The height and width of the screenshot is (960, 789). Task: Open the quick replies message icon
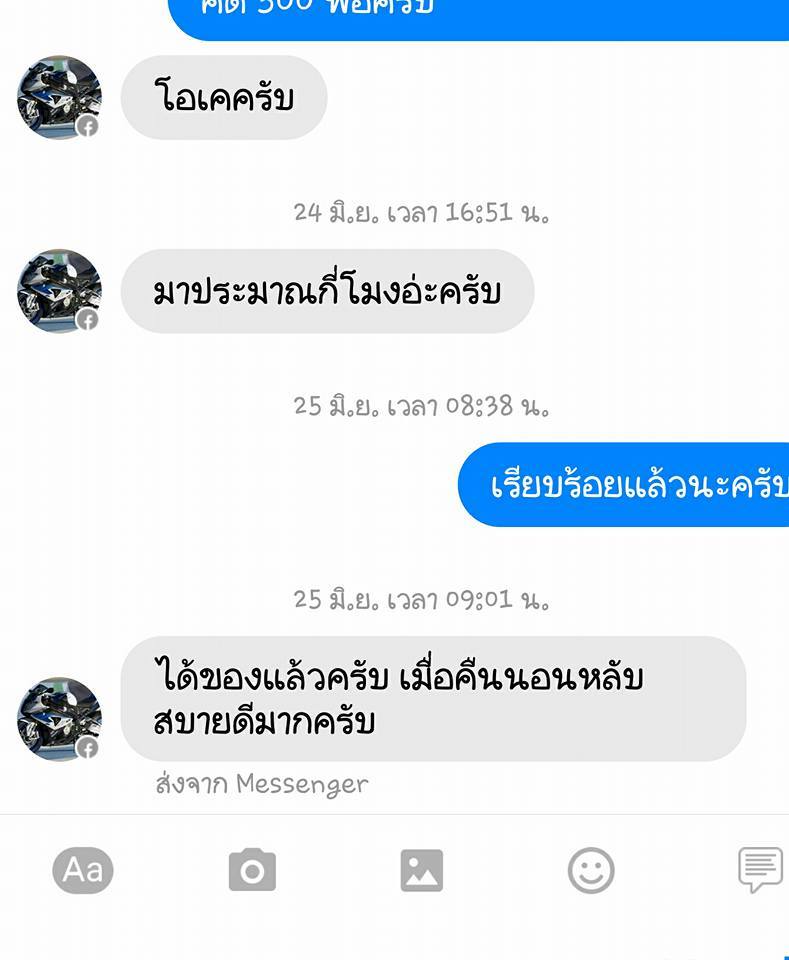point(760,869)
